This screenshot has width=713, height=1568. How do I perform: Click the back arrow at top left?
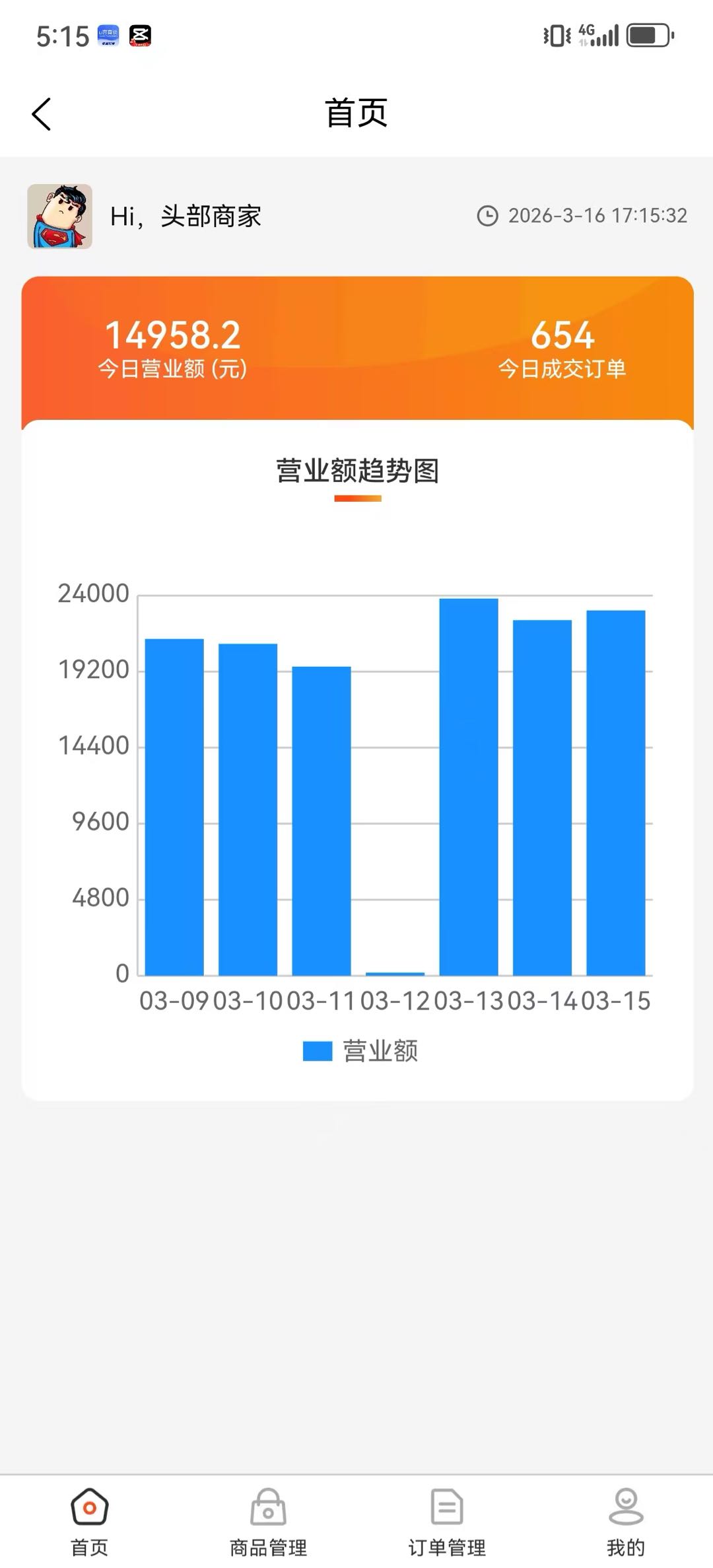[41, 114]
